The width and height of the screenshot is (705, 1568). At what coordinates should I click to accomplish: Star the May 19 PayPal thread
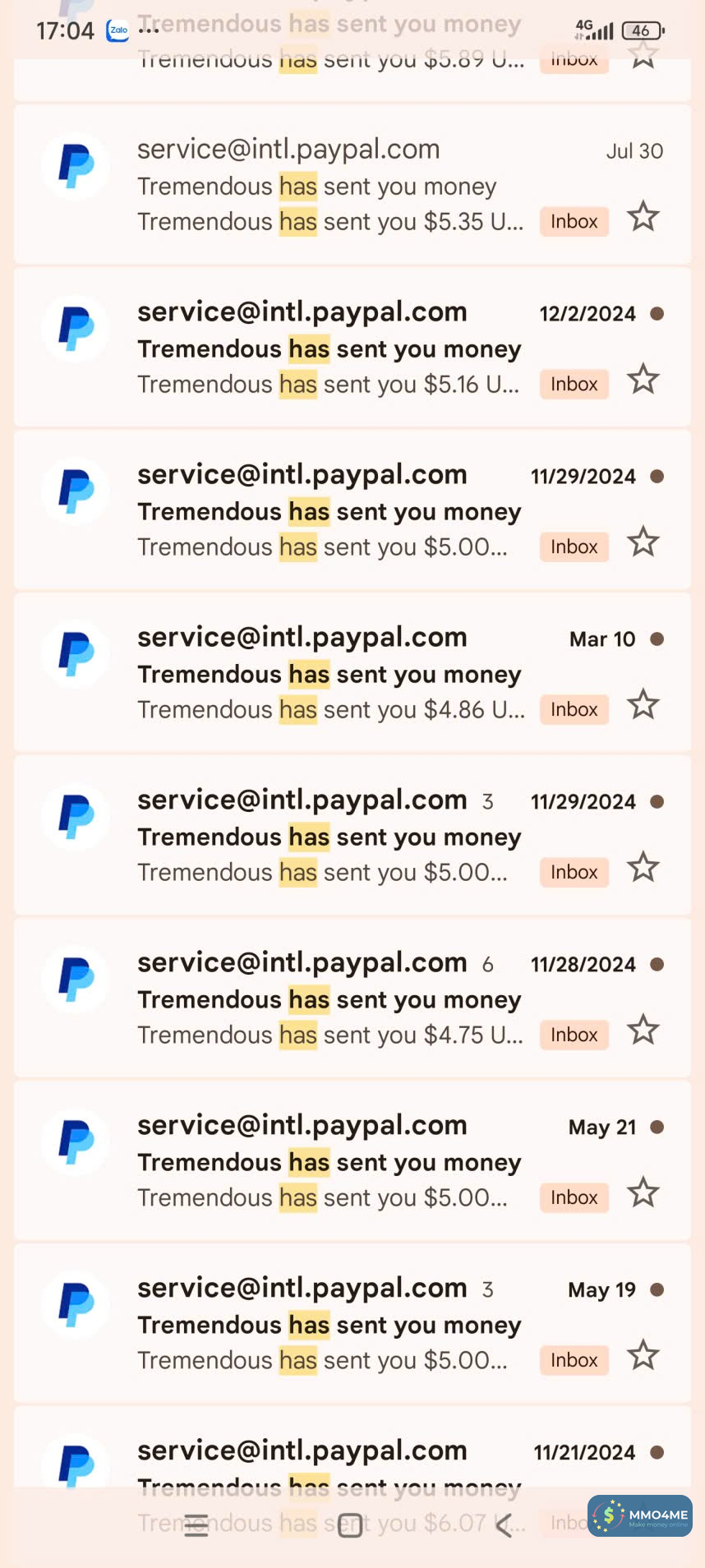[643, 1357]
